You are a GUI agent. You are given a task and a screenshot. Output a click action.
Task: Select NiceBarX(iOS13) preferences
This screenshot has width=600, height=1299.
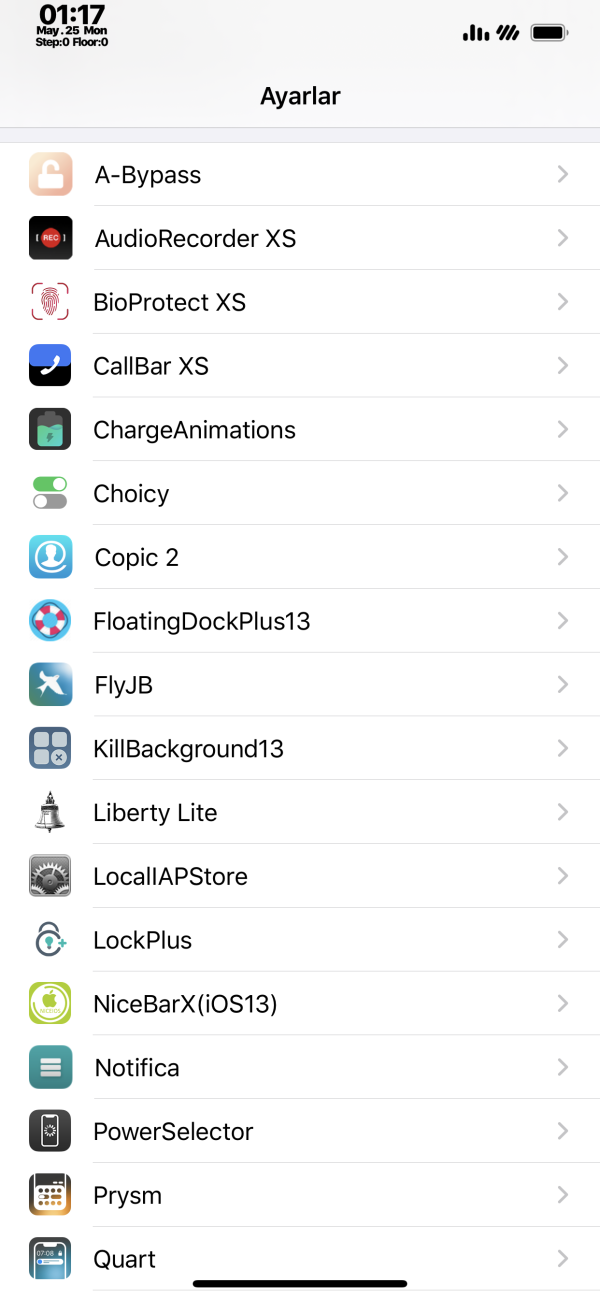(300, 1004)
